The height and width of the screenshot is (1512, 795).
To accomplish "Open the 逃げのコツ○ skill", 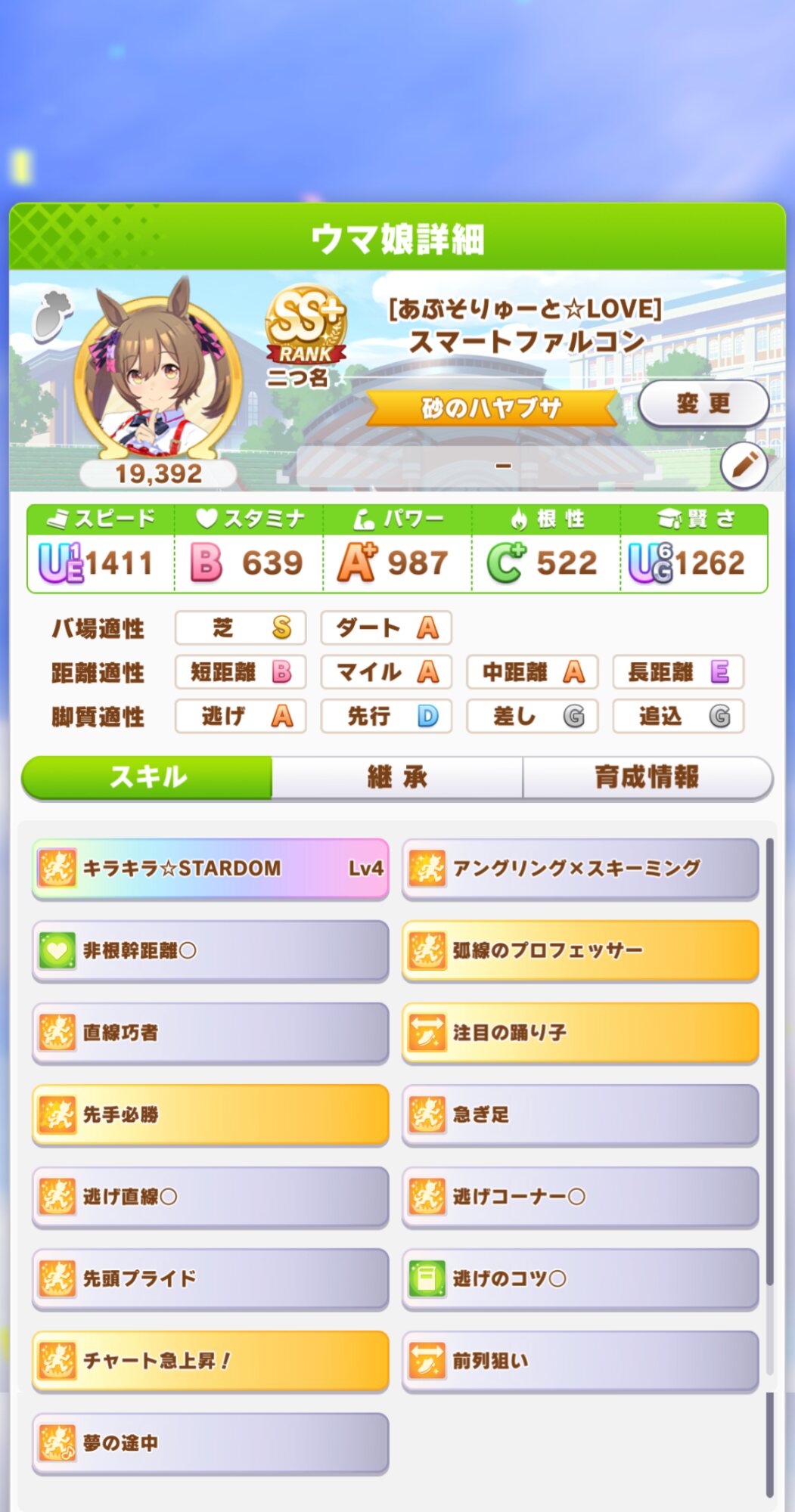I will [x=580, y=1278].
